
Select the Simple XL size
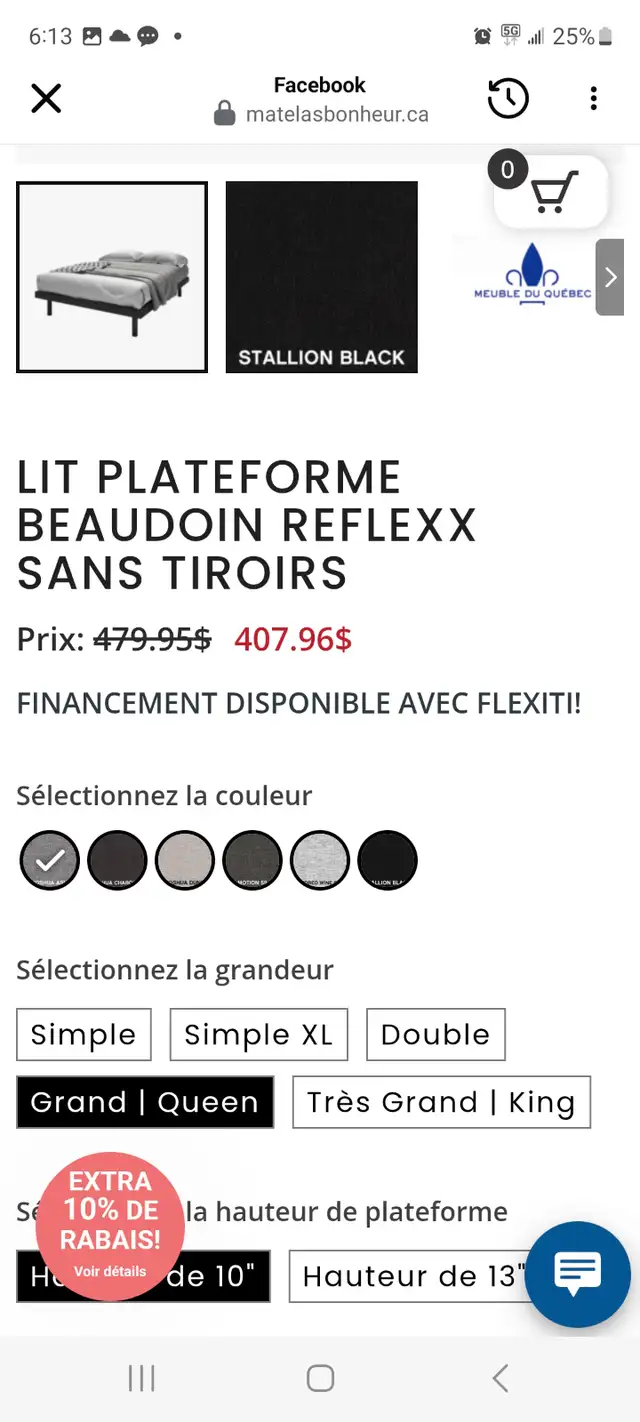coord(259,1034)
